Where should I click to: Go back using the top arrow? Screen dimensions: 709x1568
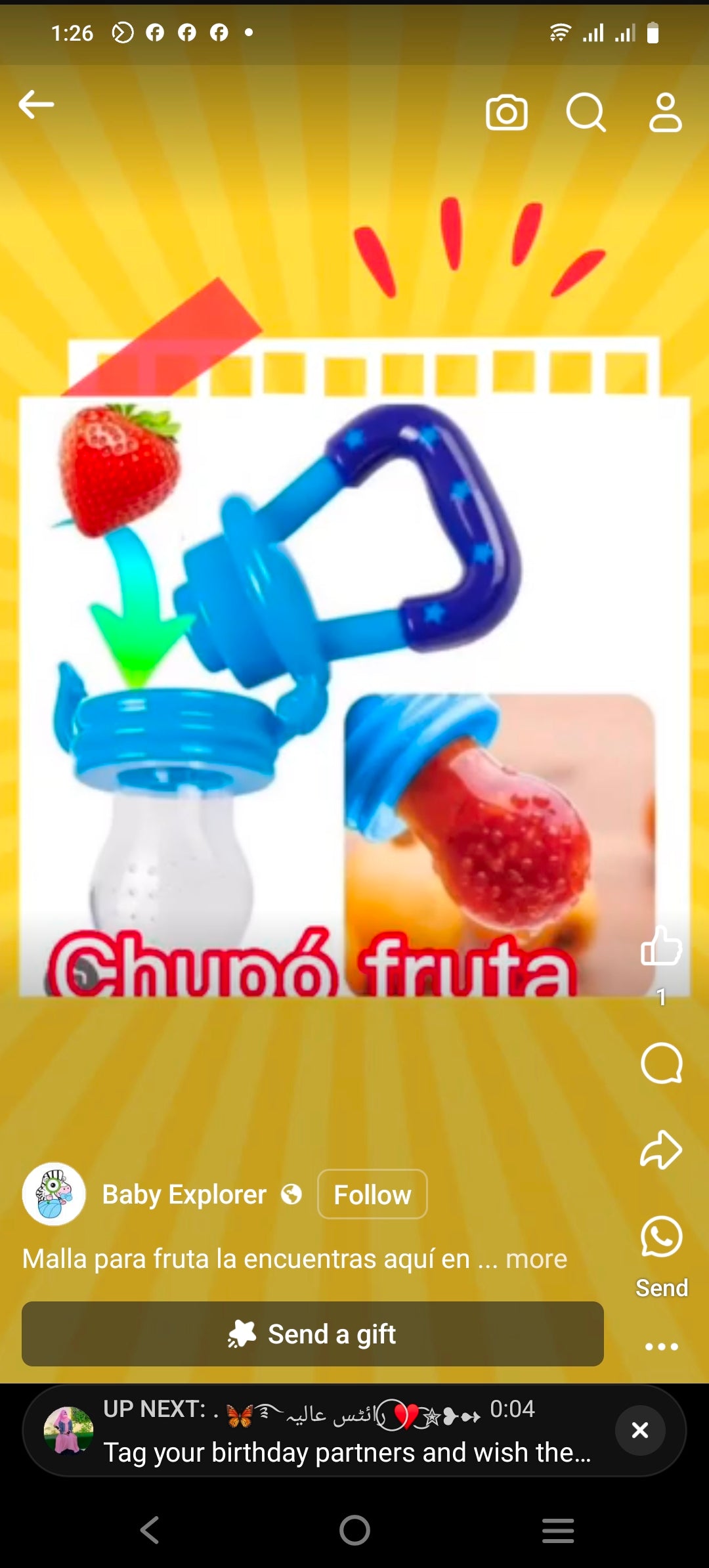pos(36,104)
